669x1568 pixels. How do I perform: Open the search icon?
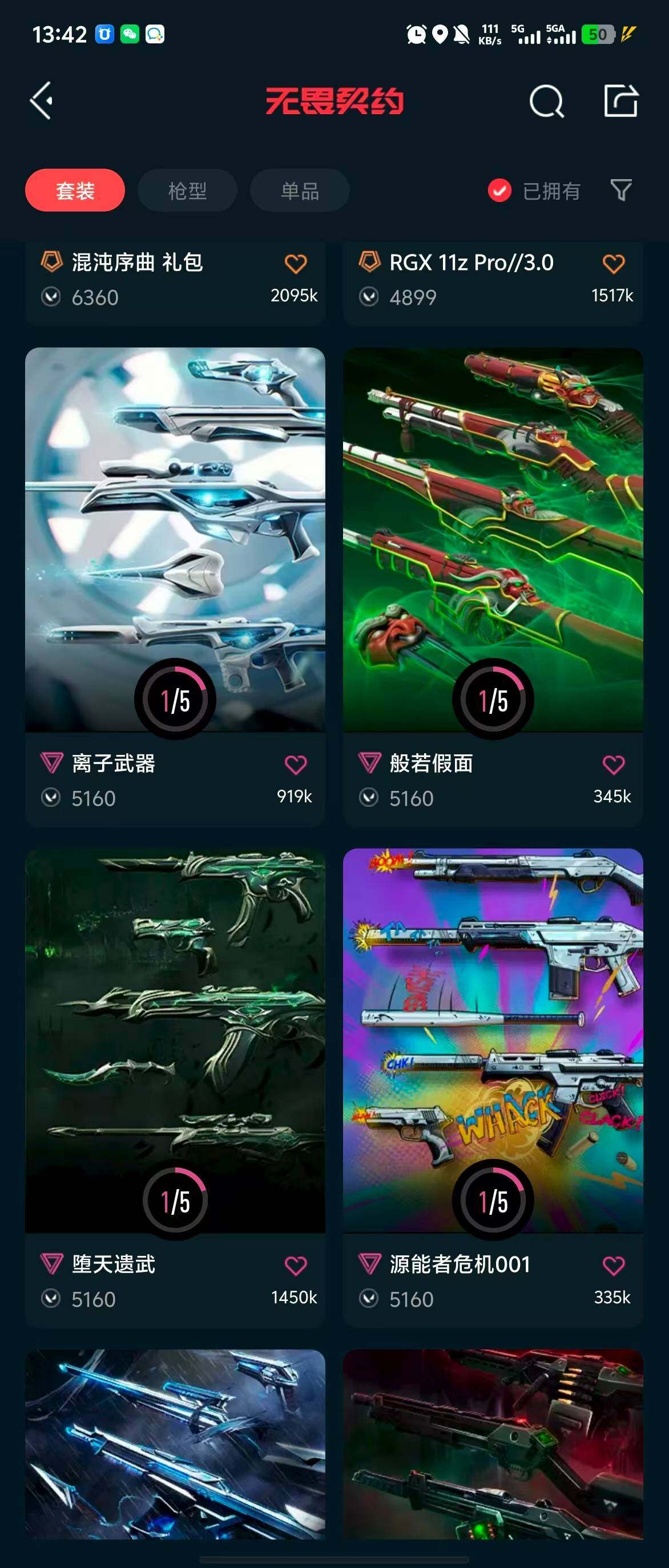pos(546,101)
